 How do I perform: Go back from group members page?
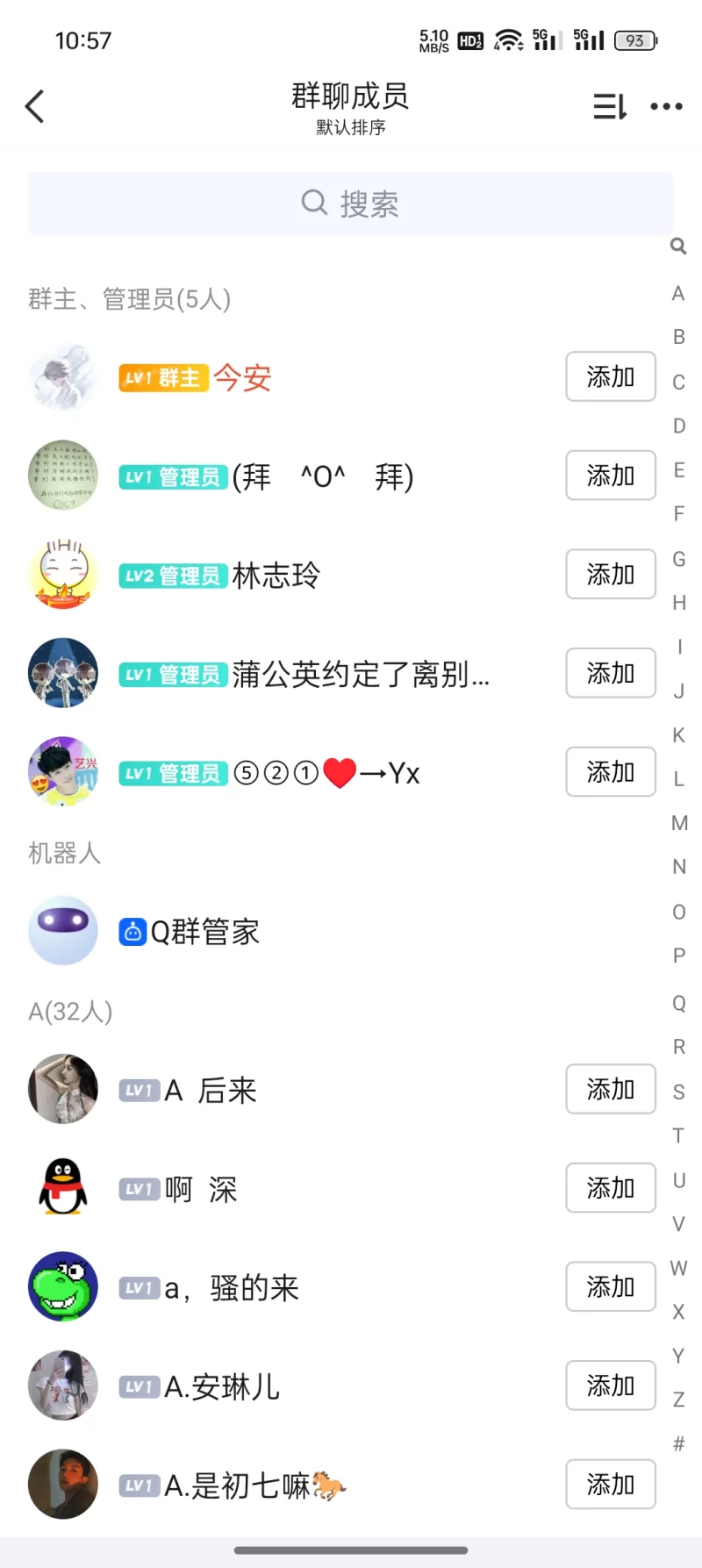[x=35, y=107]
